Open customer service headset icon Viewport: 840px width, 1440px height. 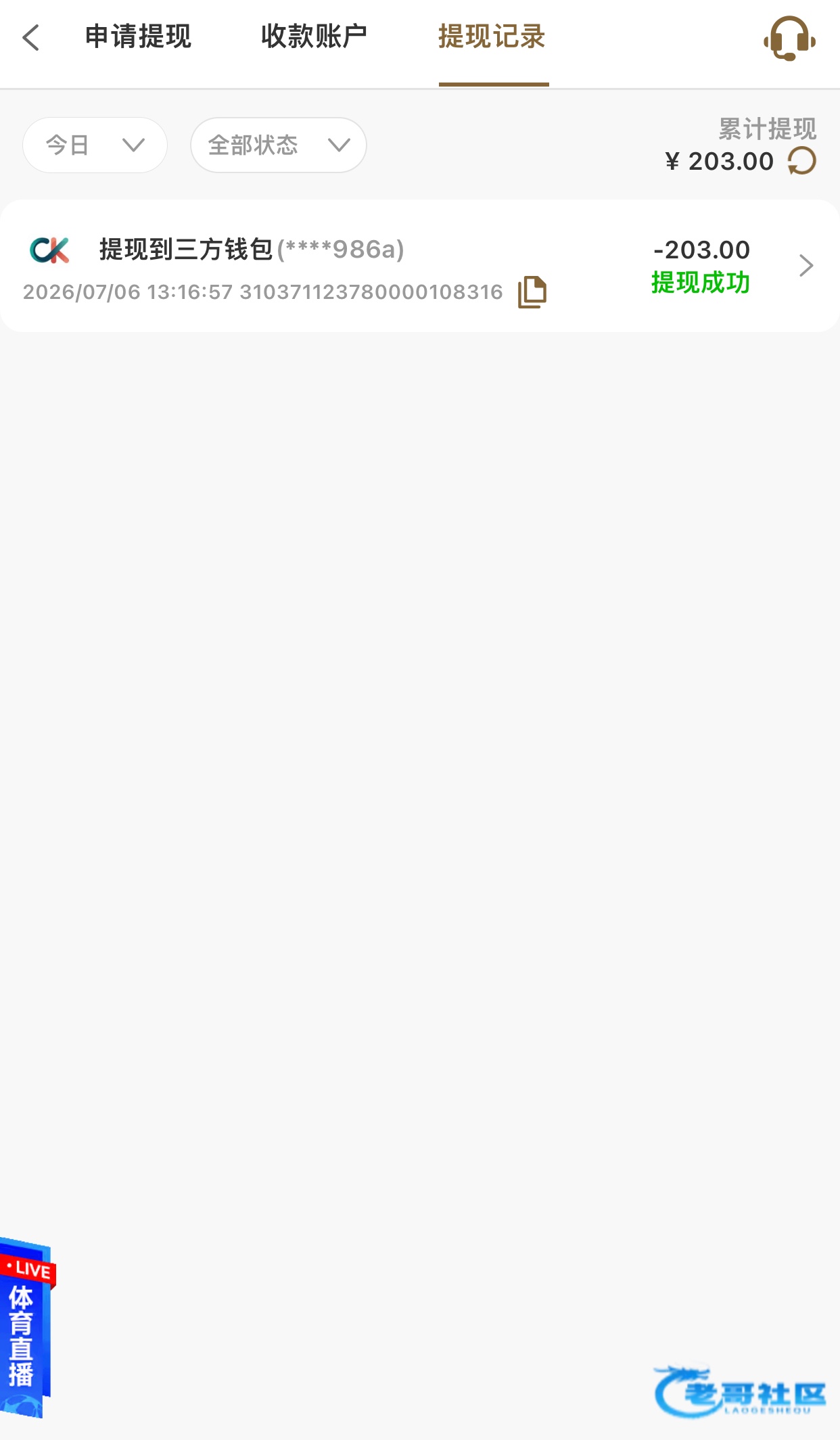pos(789,39)
